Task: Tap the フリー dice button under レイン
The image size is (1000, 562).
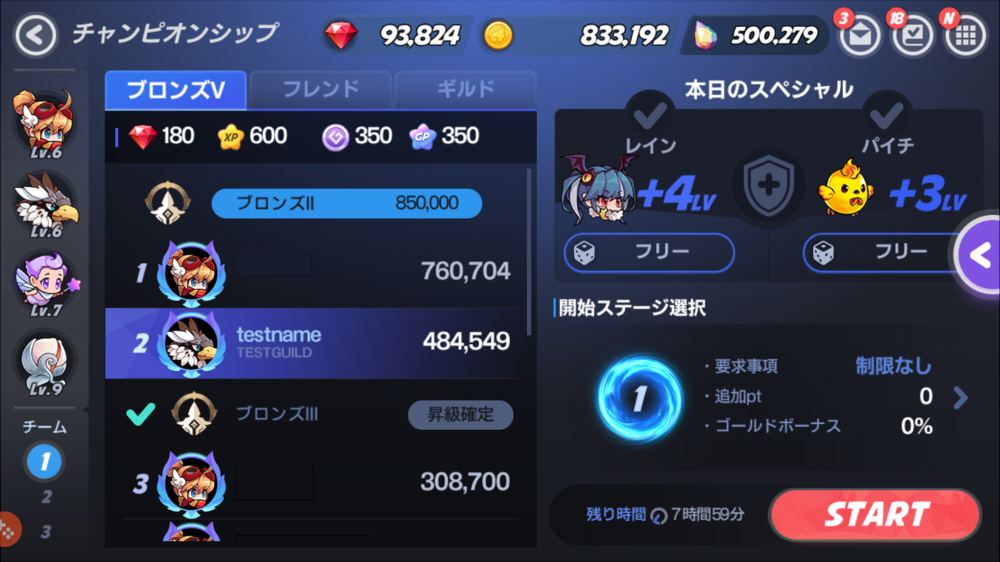Action: tap(649, 253)
